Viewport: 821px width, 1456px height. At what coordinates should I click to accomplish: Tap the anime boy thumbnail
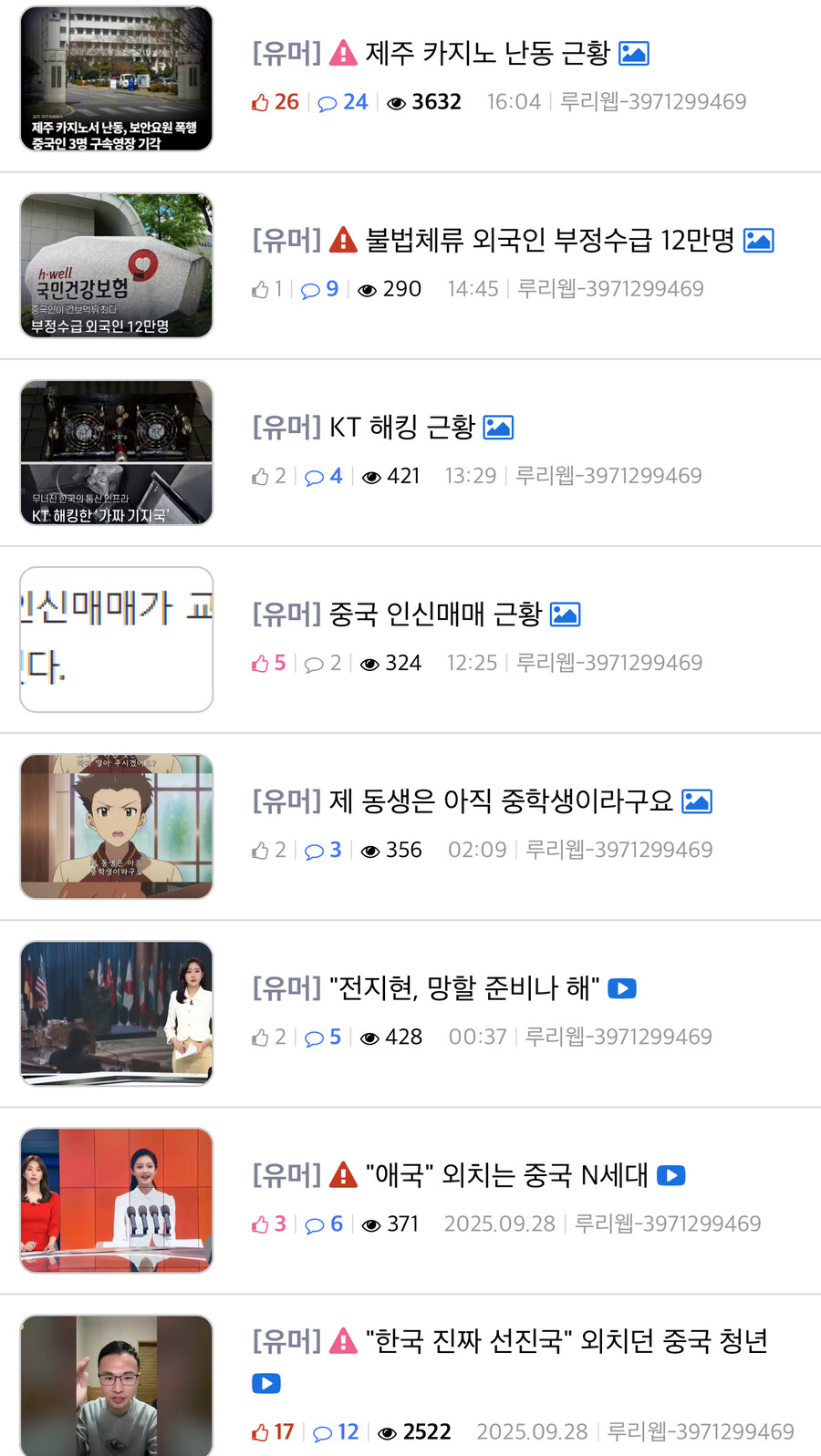click(117, 827)
